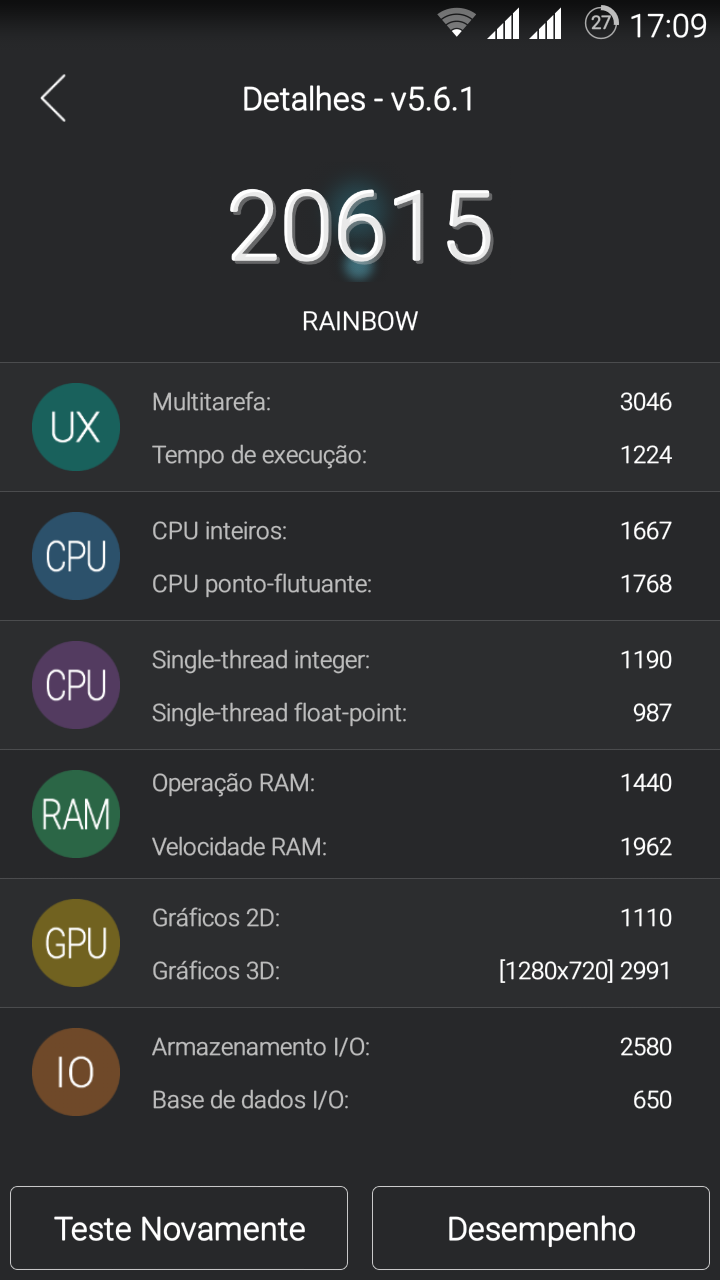Screen dimensions: 720x1280
Task: Tap the Teste Novamente button
Action: [179, 1228]
